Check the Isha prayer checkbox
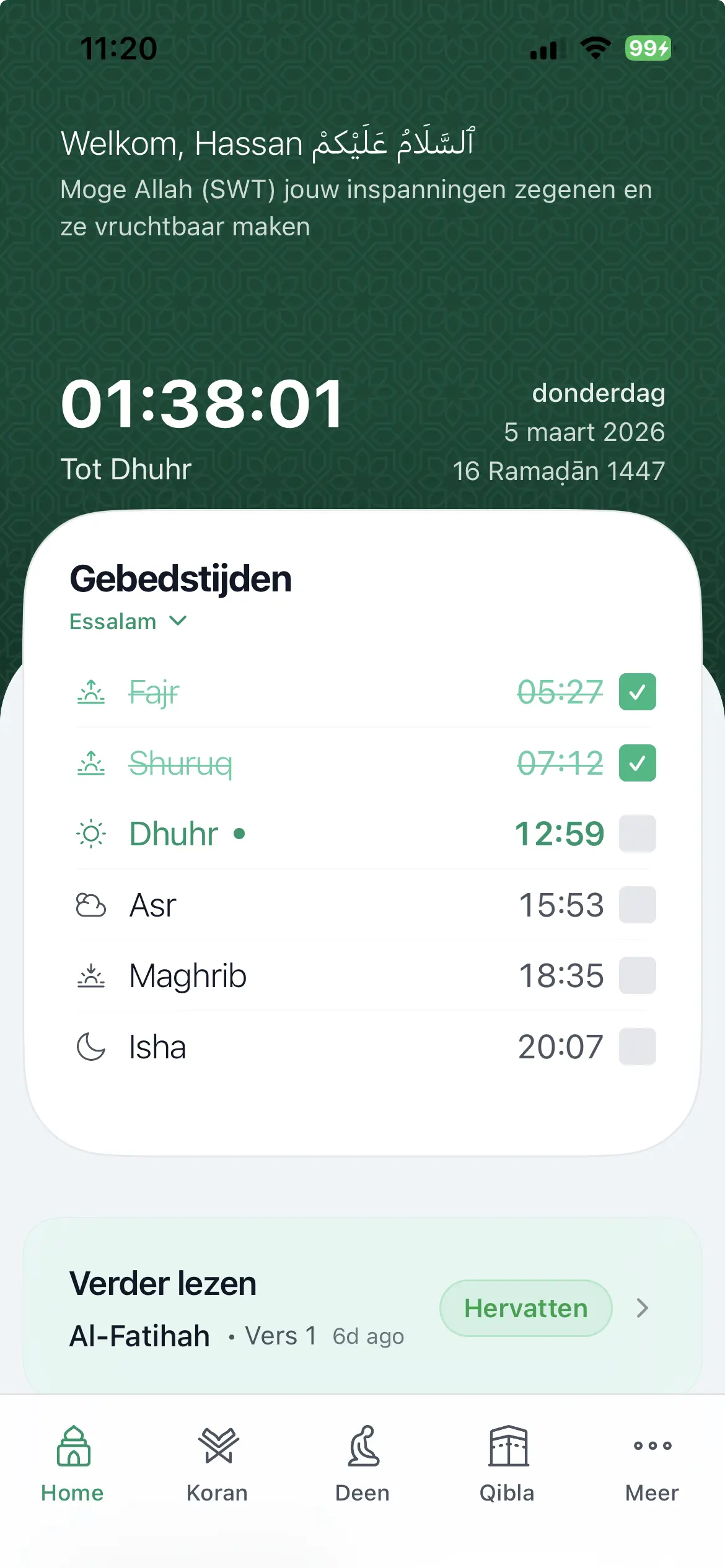Image resolution: width=725 pixels, height=1568 pixels. (637, 1046)
